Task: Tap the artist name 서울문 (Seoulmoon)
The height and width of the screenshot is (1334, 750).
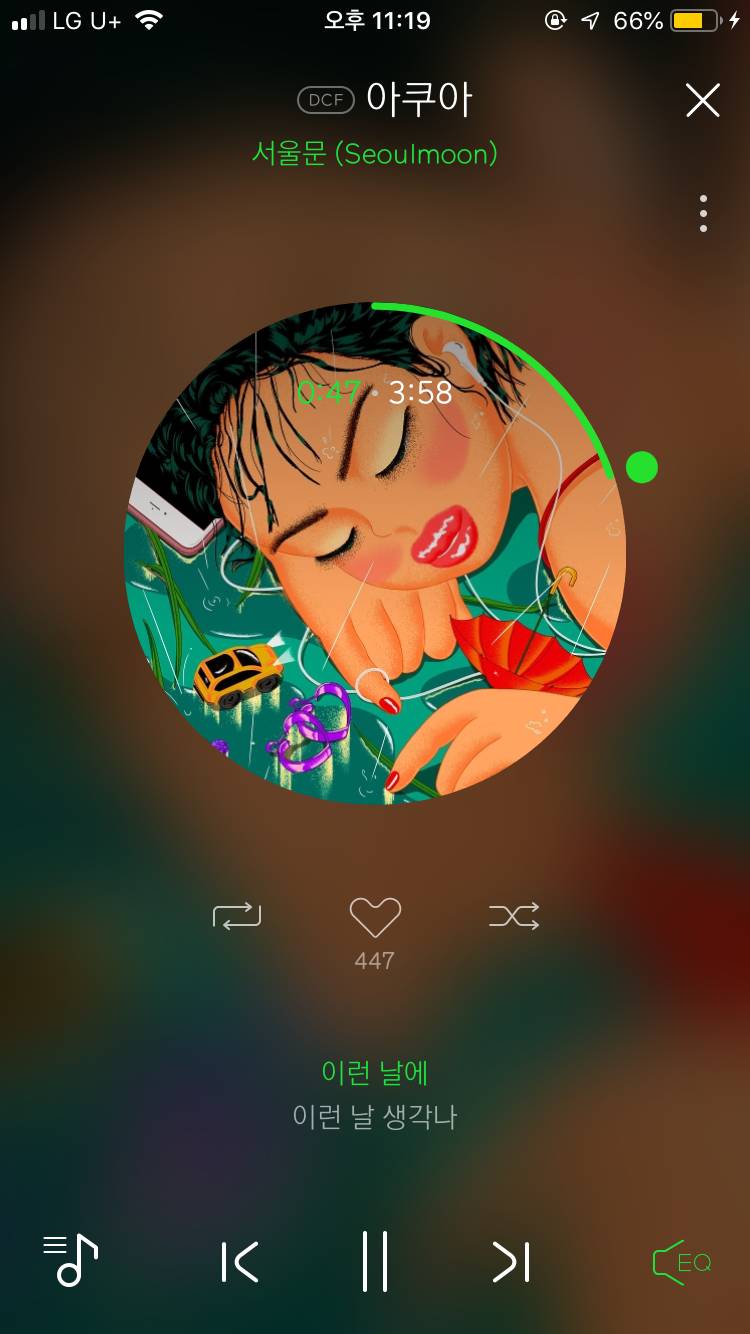Action: [375, 155]
